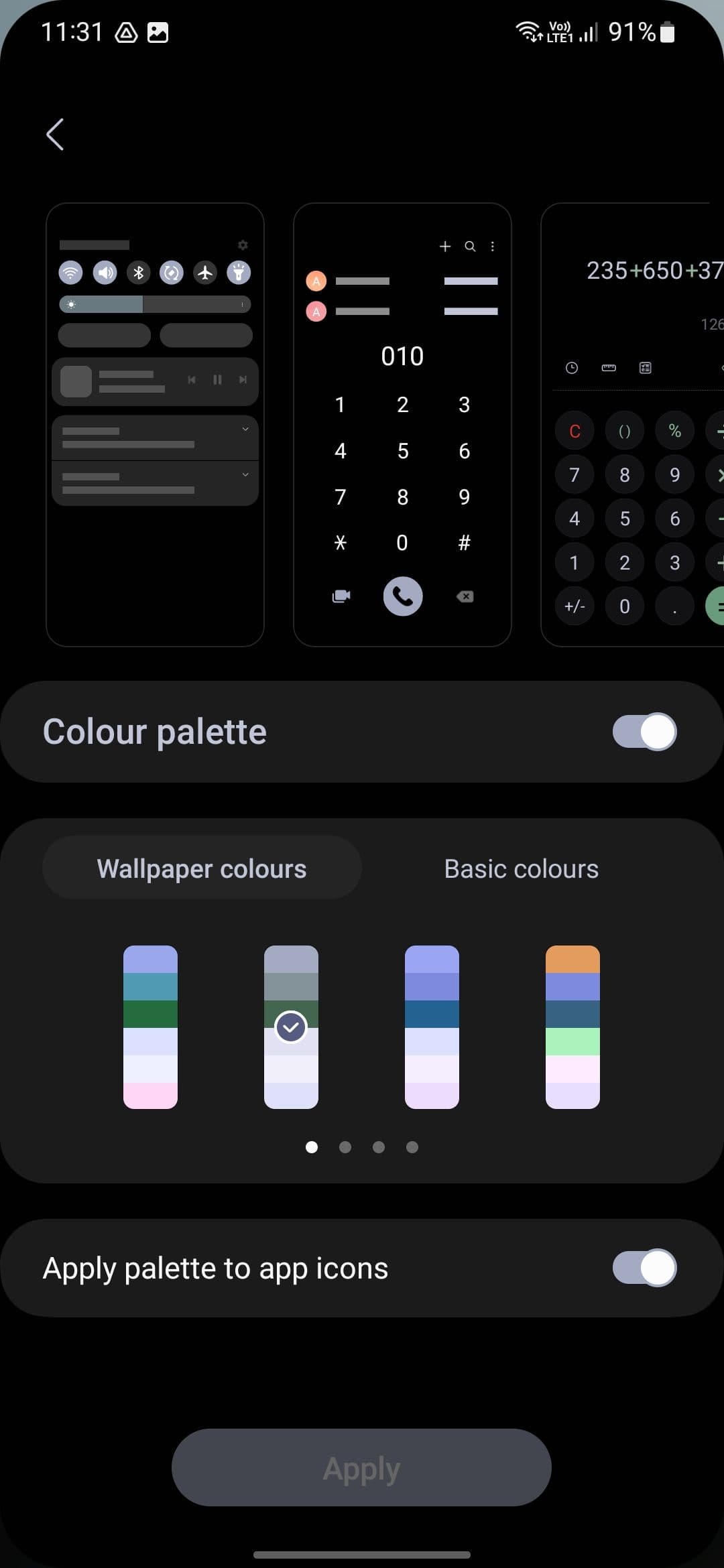This screenshot has width=724, height=1568.
Task: Open the three-dot overflow menu in dialer preview
Action: pos(493,246)
